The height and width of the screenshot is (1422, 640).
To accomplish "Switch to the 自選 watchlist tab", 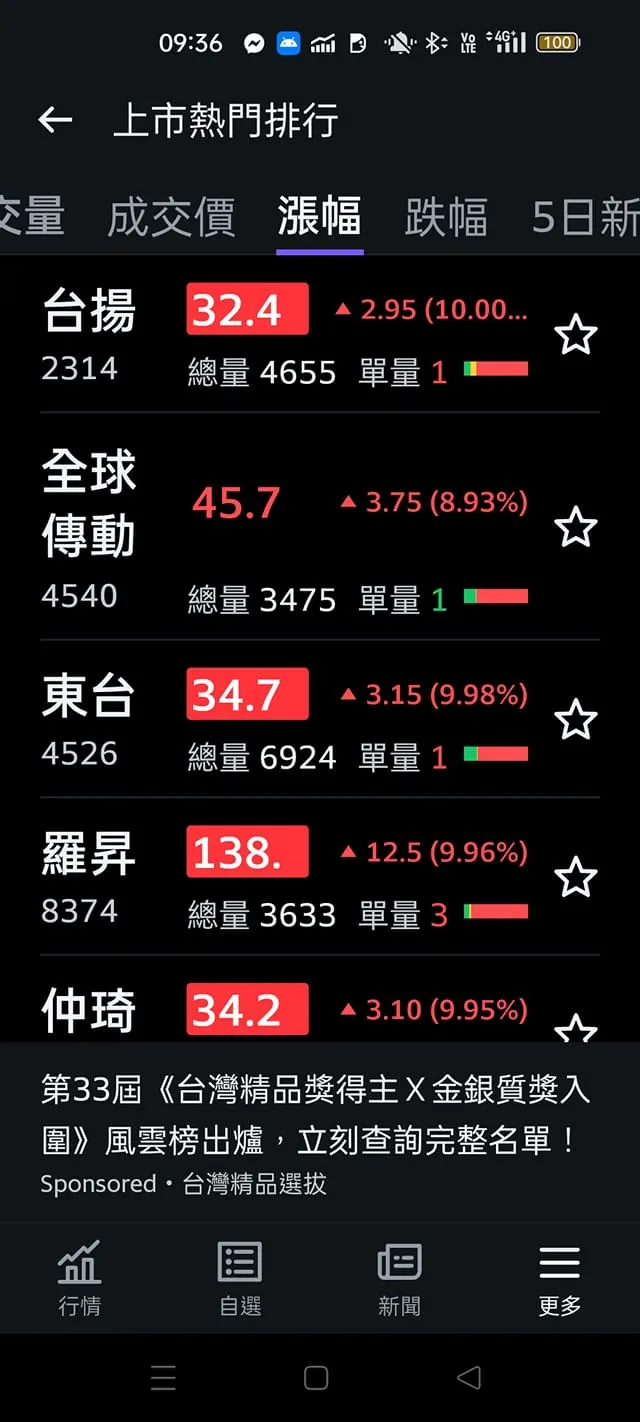I will [240, 1277].
